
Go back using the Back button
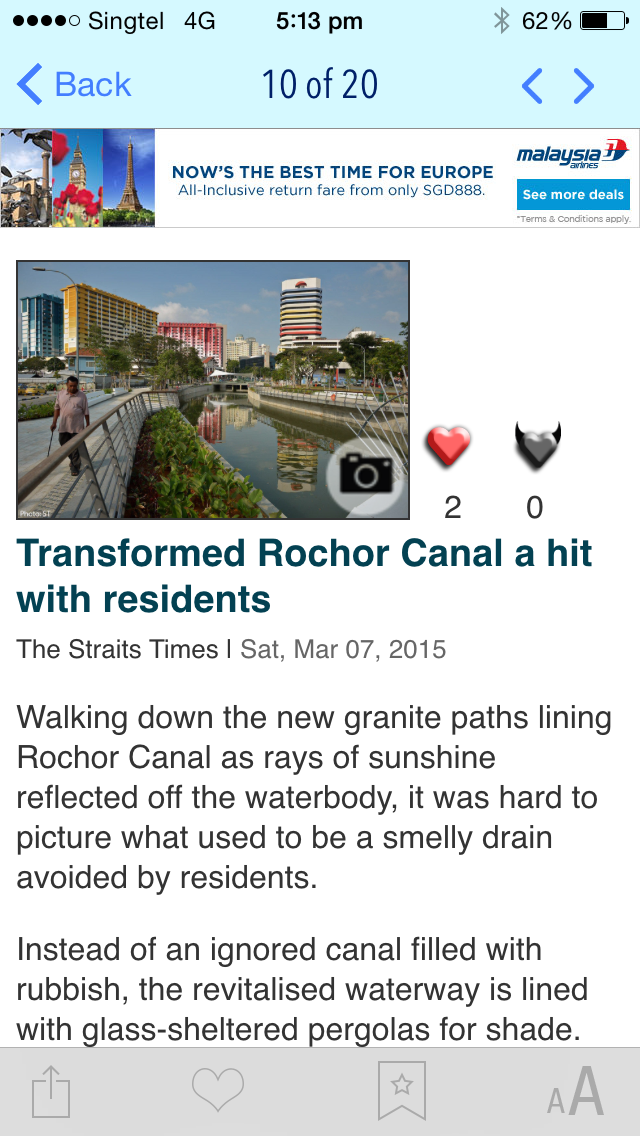[x=74, y=85]
